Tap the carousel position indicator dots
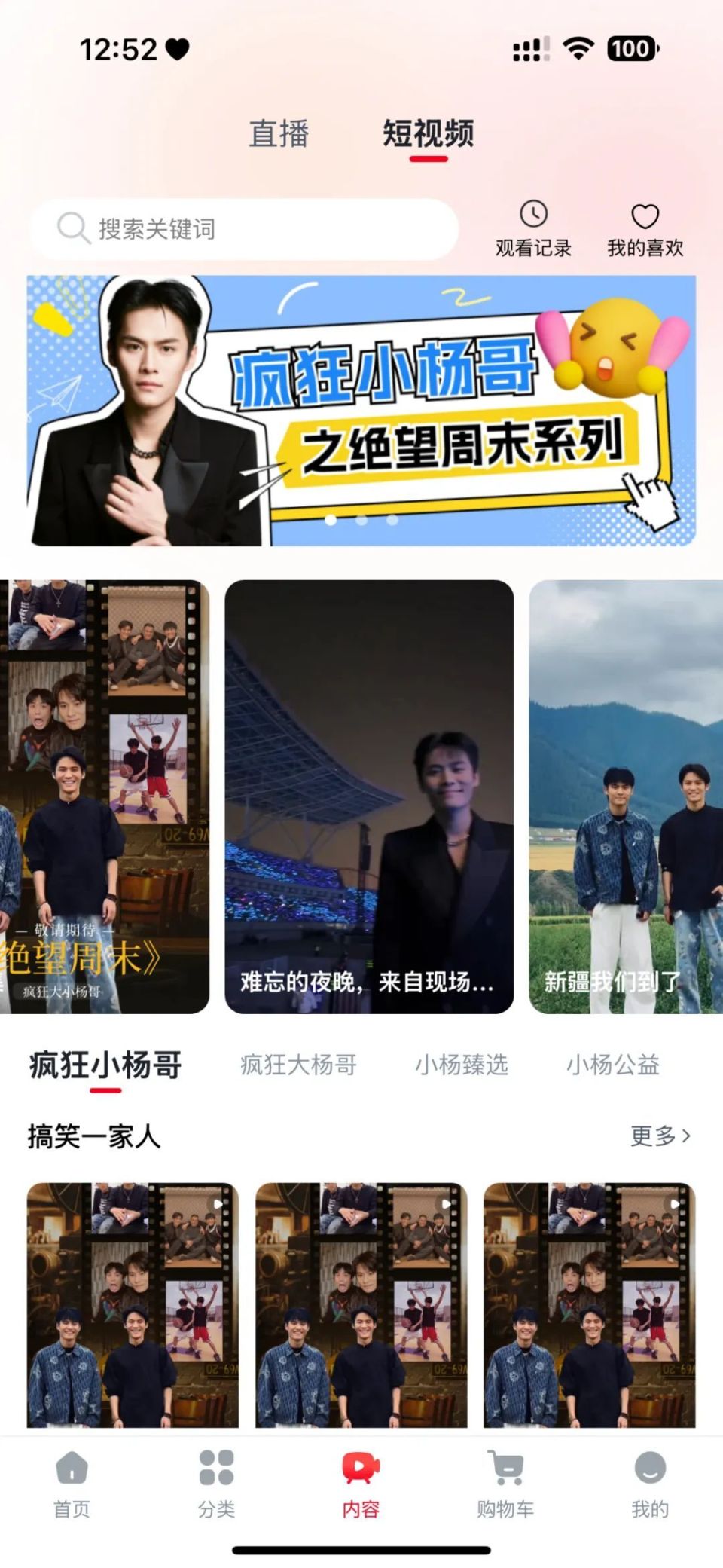 [361, 520]
